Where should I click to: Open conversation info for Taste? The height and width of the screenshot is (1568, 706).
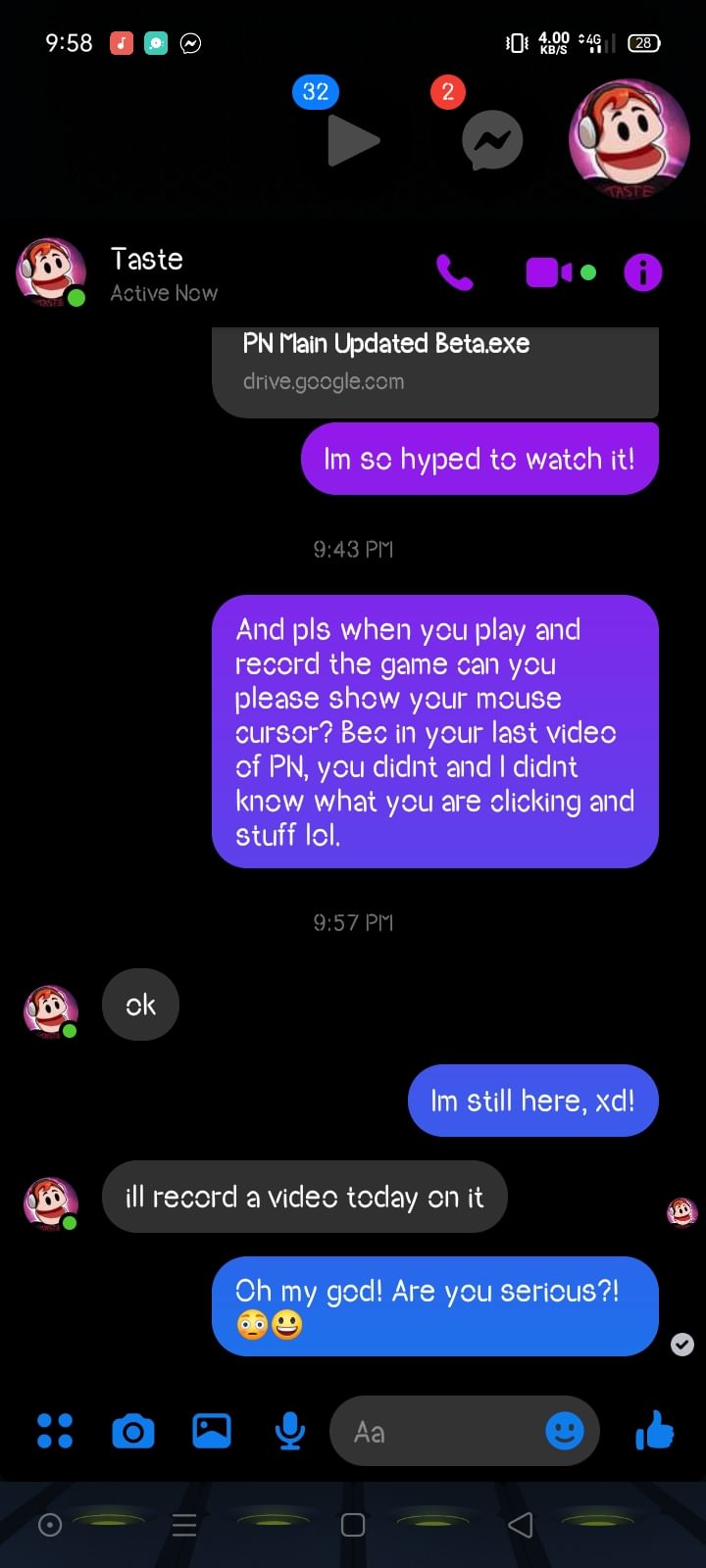pos(642,272)
